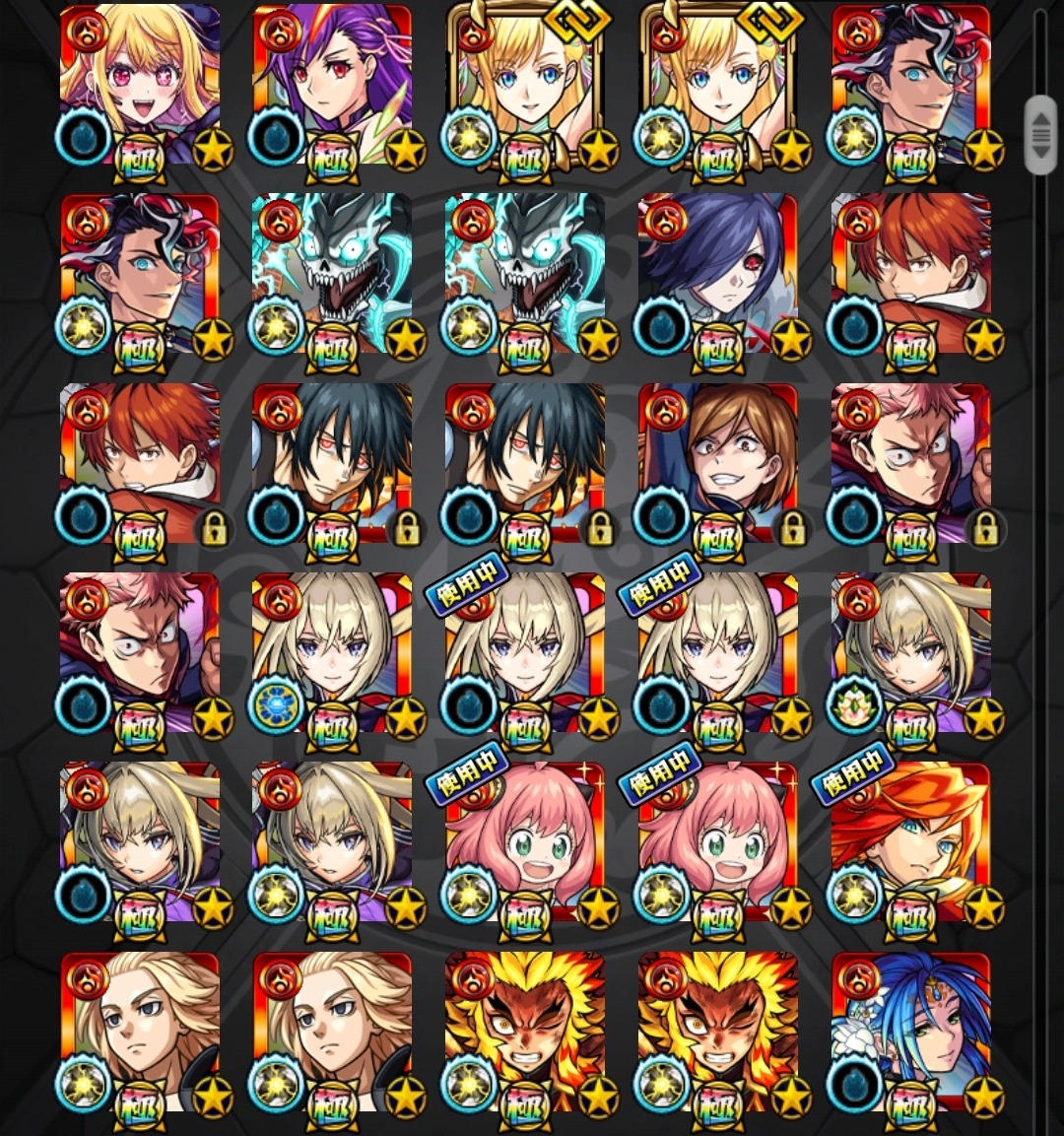Viewport: 1064px width, 1136px height.
Task: Select the locked brown-haired grinning girl
Action: (718, 463)
